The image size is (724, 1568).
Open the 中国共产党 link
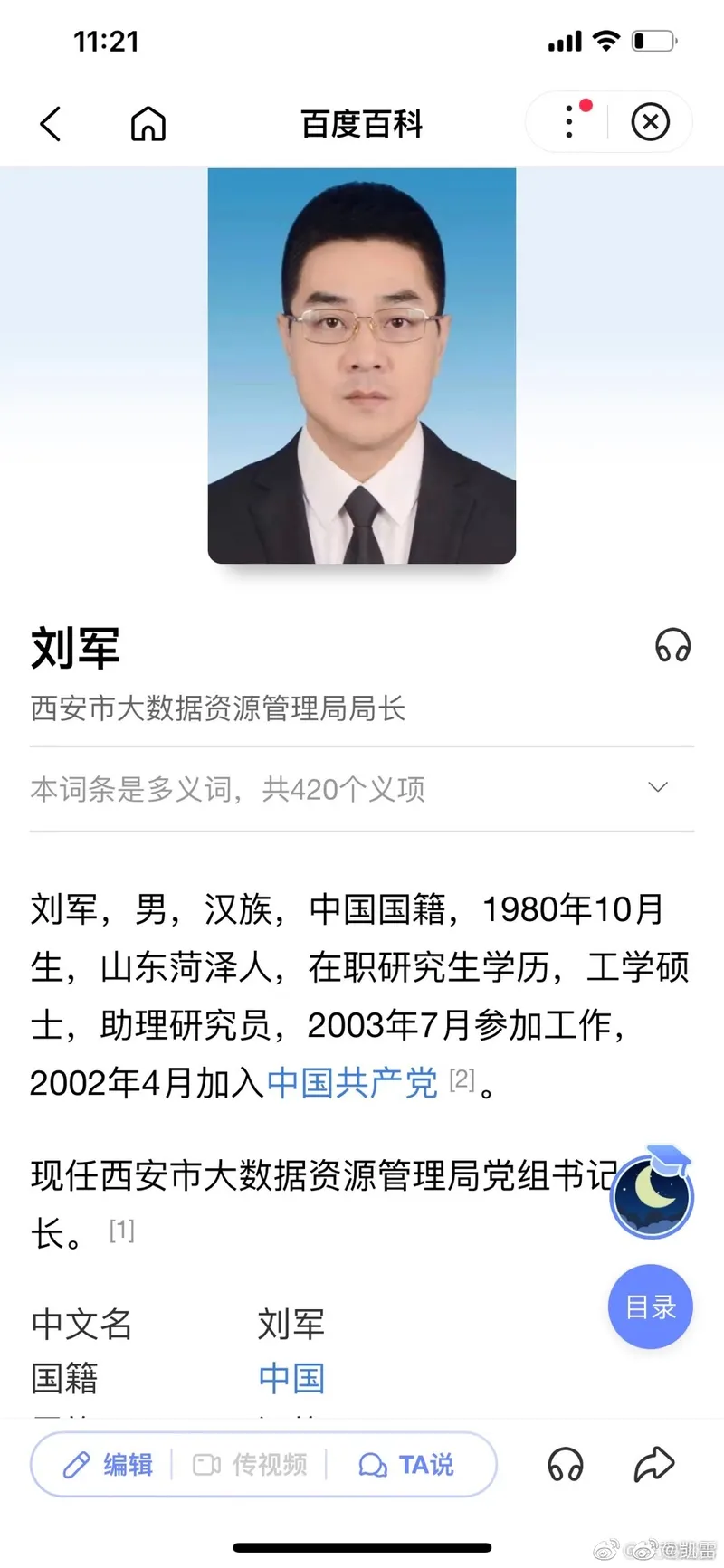[352, 1082]
